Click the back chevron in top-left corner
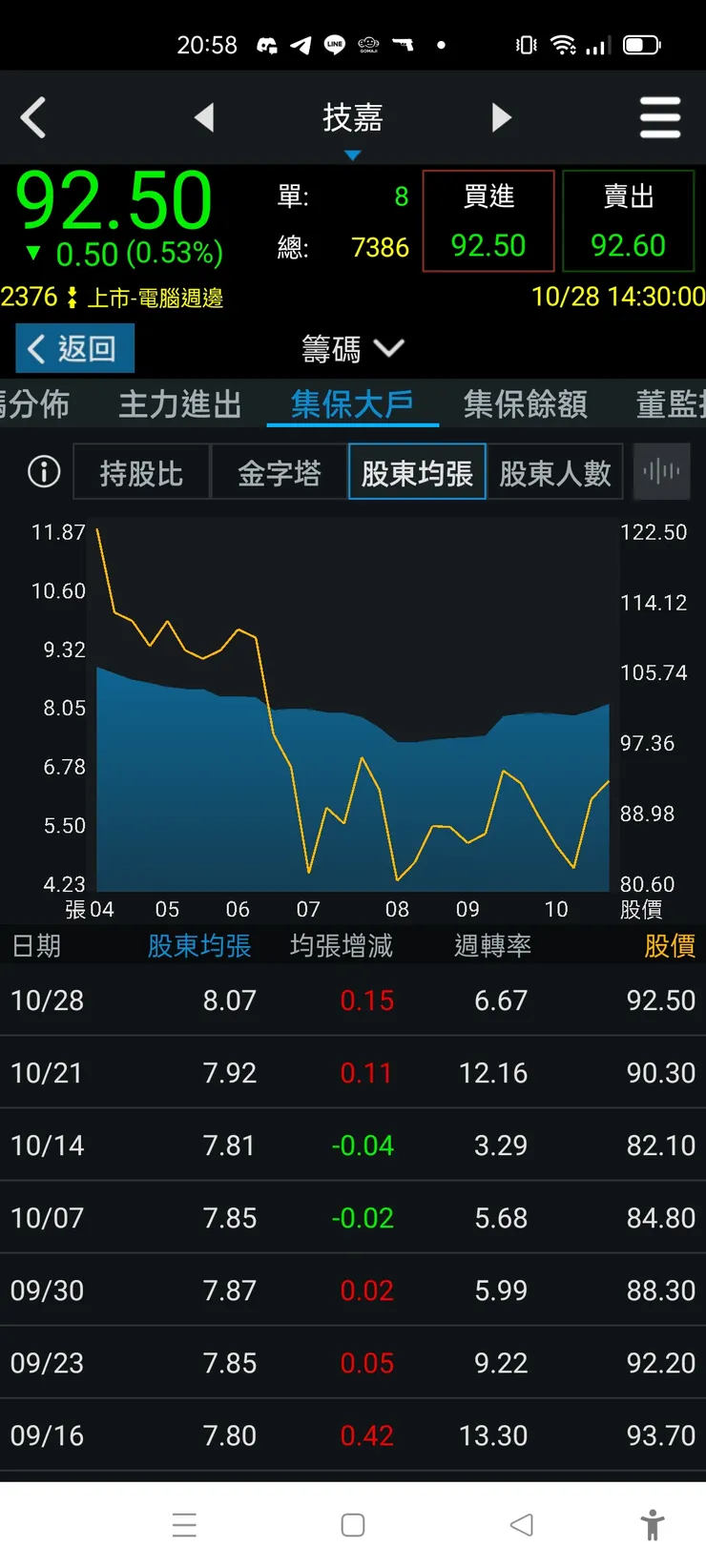 (33, 116)
